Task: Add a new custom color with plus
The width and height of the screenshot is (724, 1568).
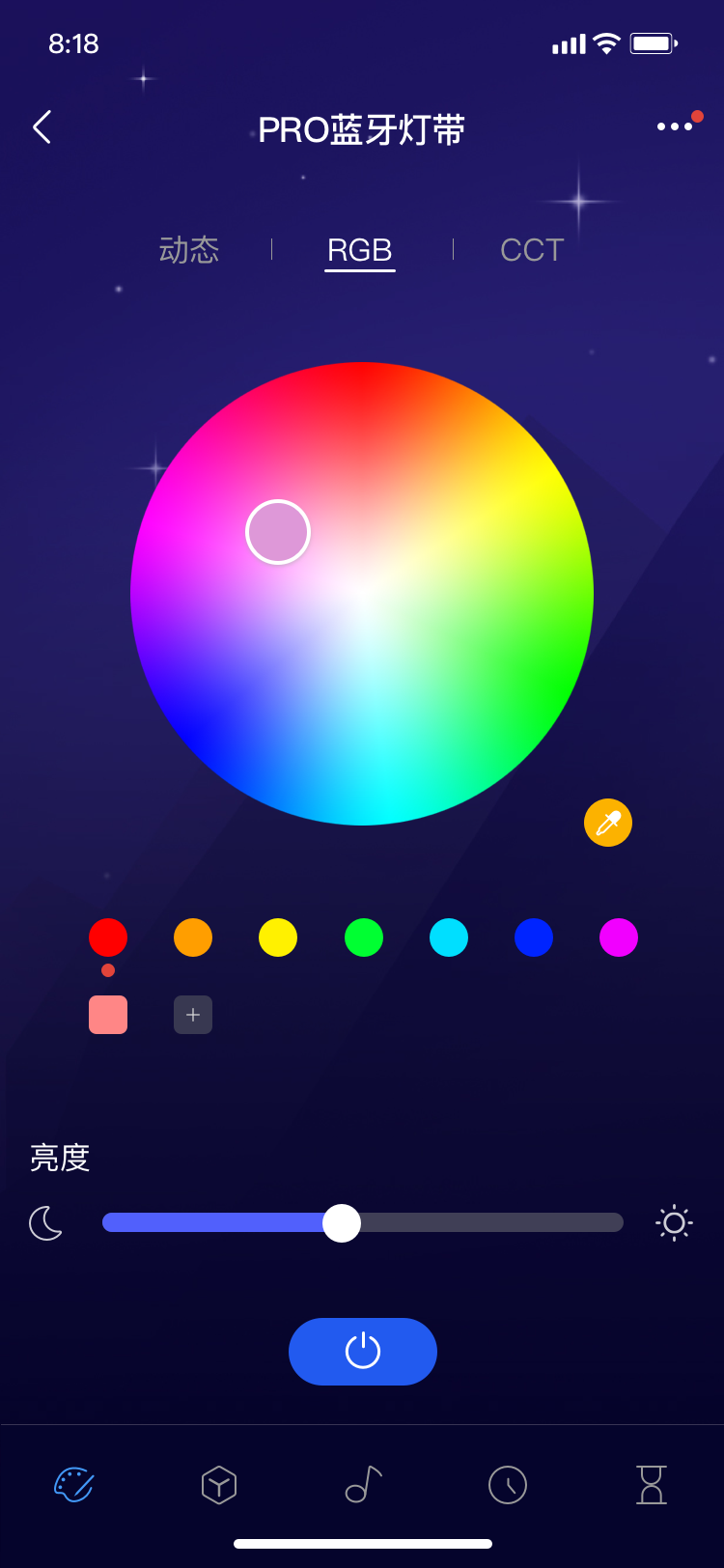Action: (193, 1015)
